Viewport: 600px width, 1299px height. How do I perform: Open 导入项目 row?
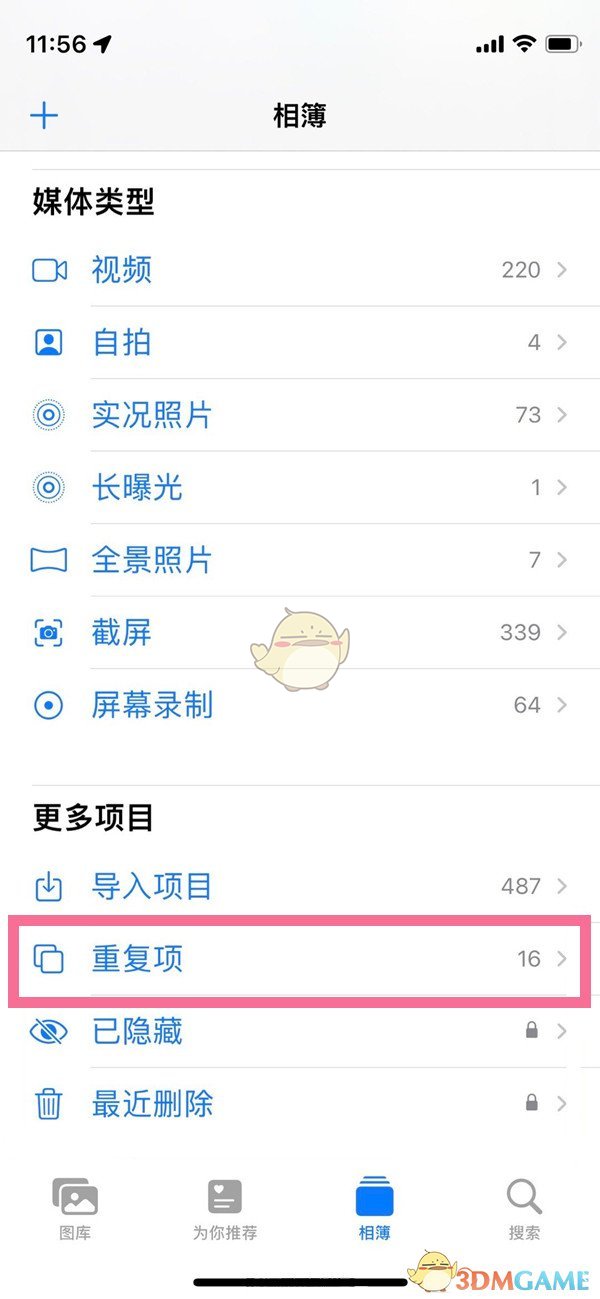click(x=300, y=886)
